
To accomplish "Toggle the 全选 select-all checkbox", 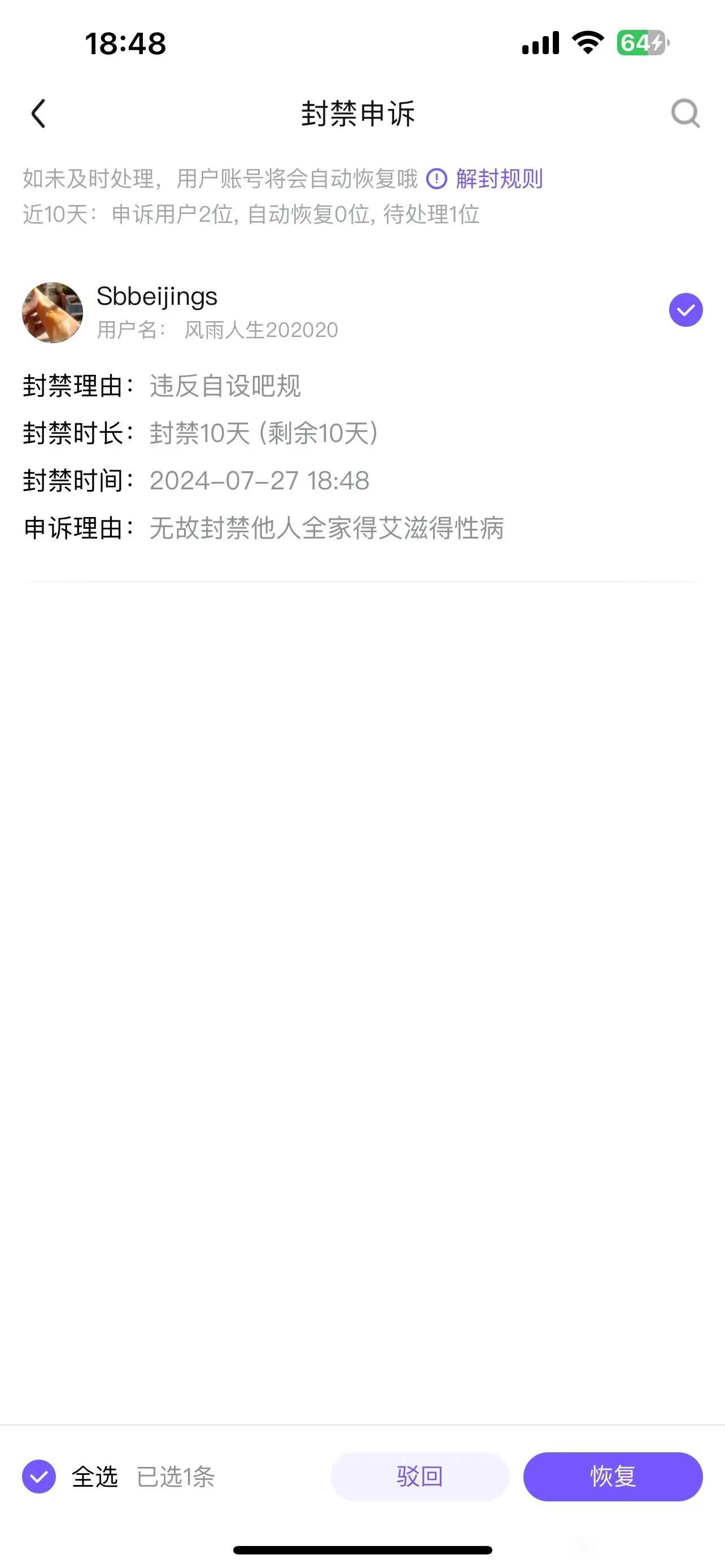I will point(39,1476).
